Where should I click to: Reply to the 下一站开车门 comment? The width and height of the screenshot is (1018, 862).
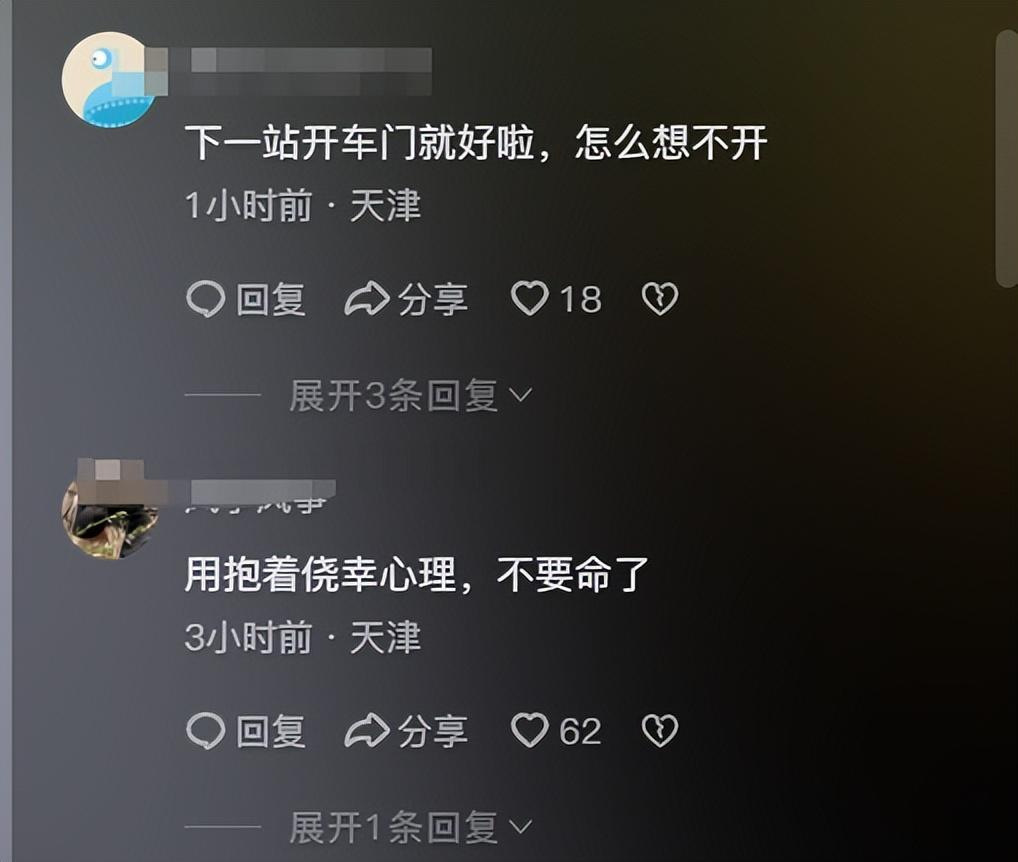pyautogui.click(x=246, y=300)
